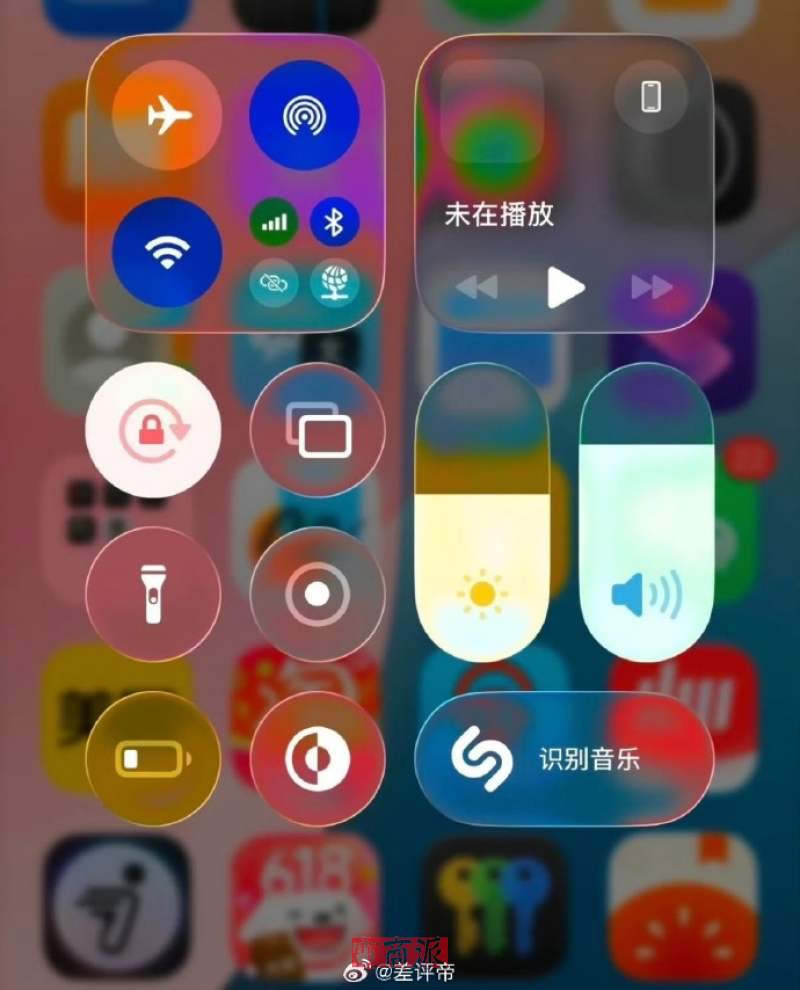Screen dimensions: 800x990
Task: Toggle dark mode
Action: 318,759
